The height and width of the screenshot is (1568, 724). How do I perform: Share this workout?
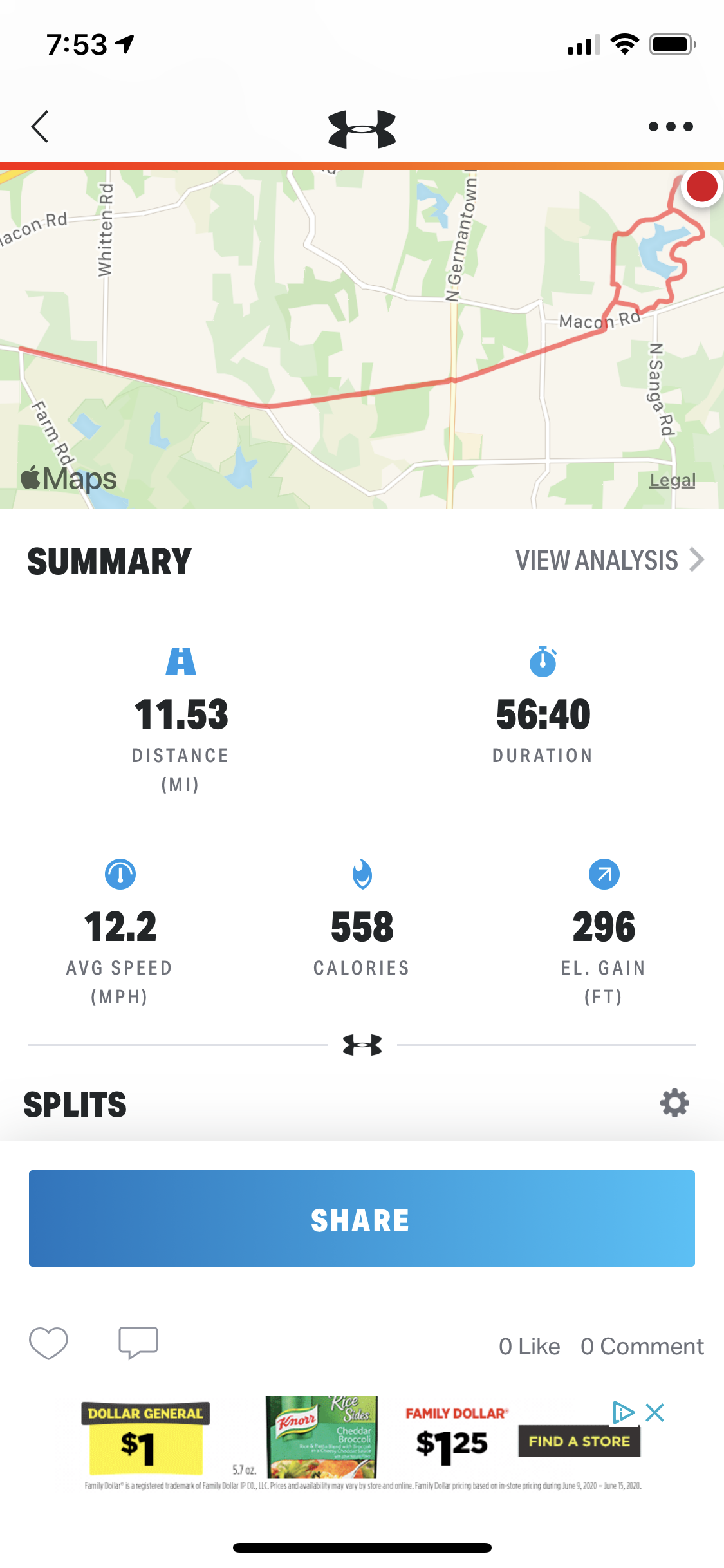pyautogui.click(x=362, y=1218)
